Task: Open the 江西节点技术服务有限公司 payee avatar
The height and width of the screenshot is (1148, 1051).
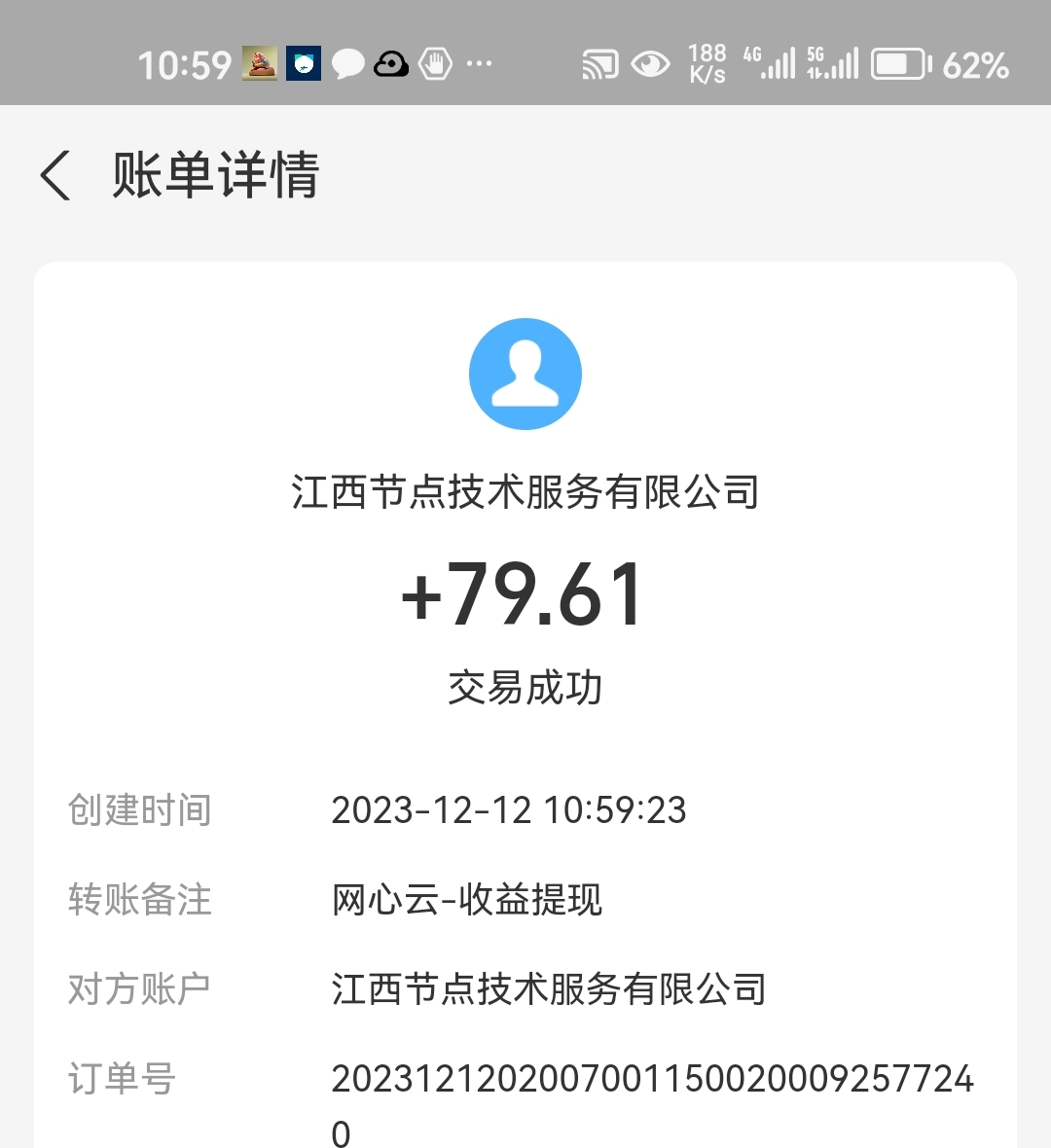Action: [525, 375]
